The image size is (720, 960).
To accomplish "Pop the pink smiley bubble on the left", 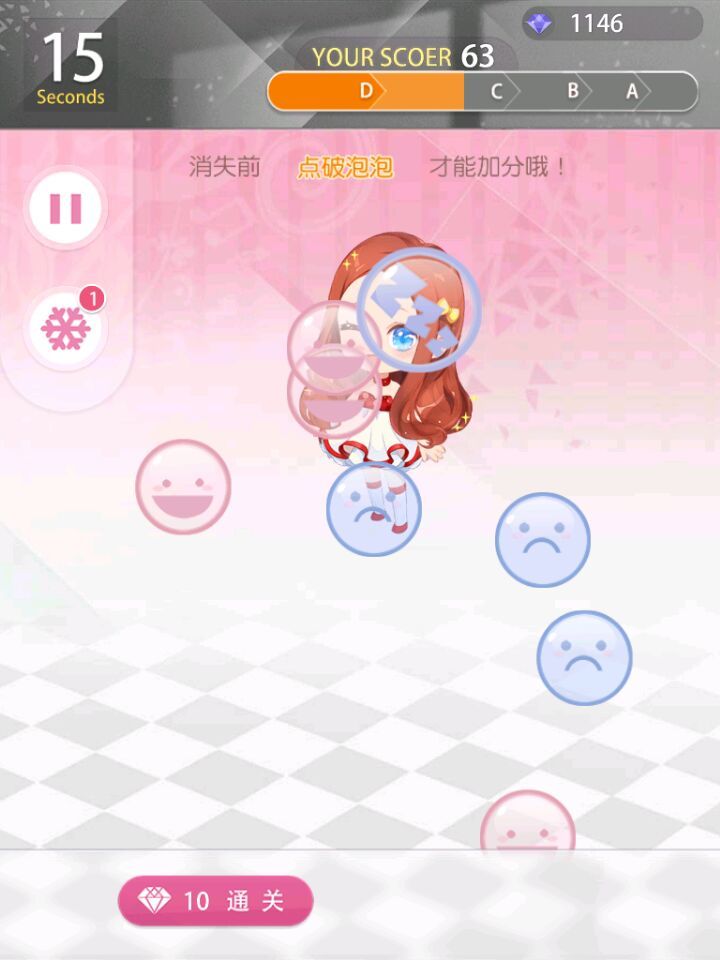I will pyautogui.click(x=183, y=487).
